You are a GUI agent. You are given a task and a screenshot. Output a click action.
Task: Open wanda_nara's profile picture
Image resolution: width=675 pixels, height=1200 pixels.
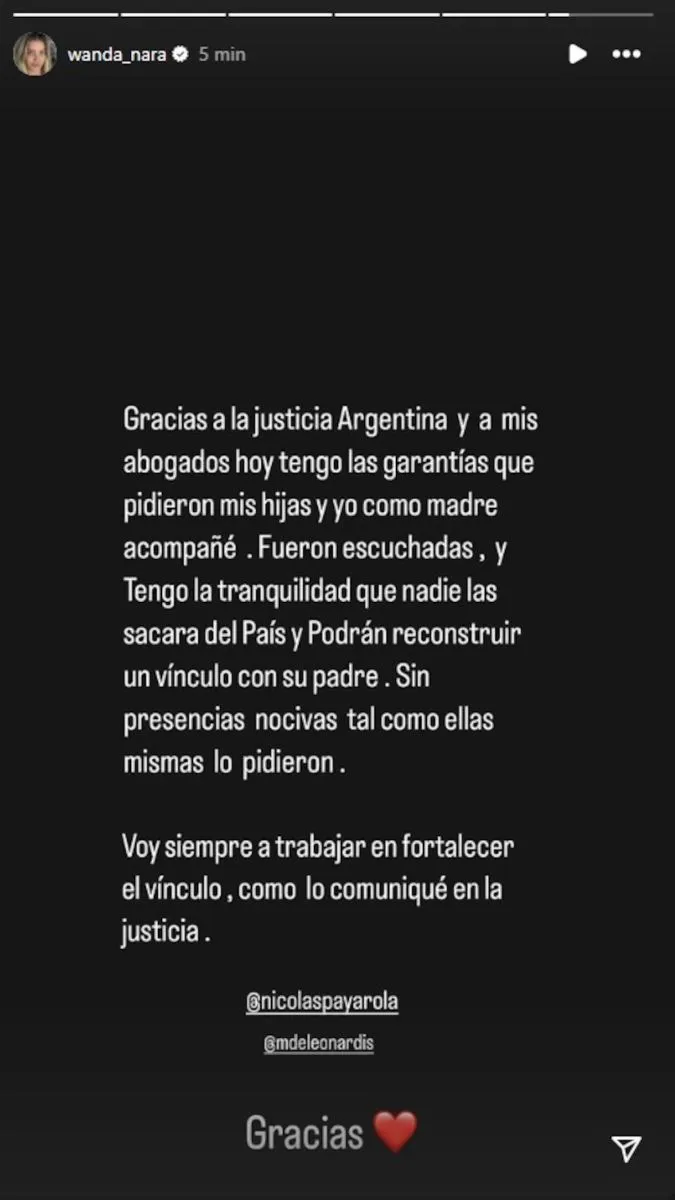(x=34, y=54)
